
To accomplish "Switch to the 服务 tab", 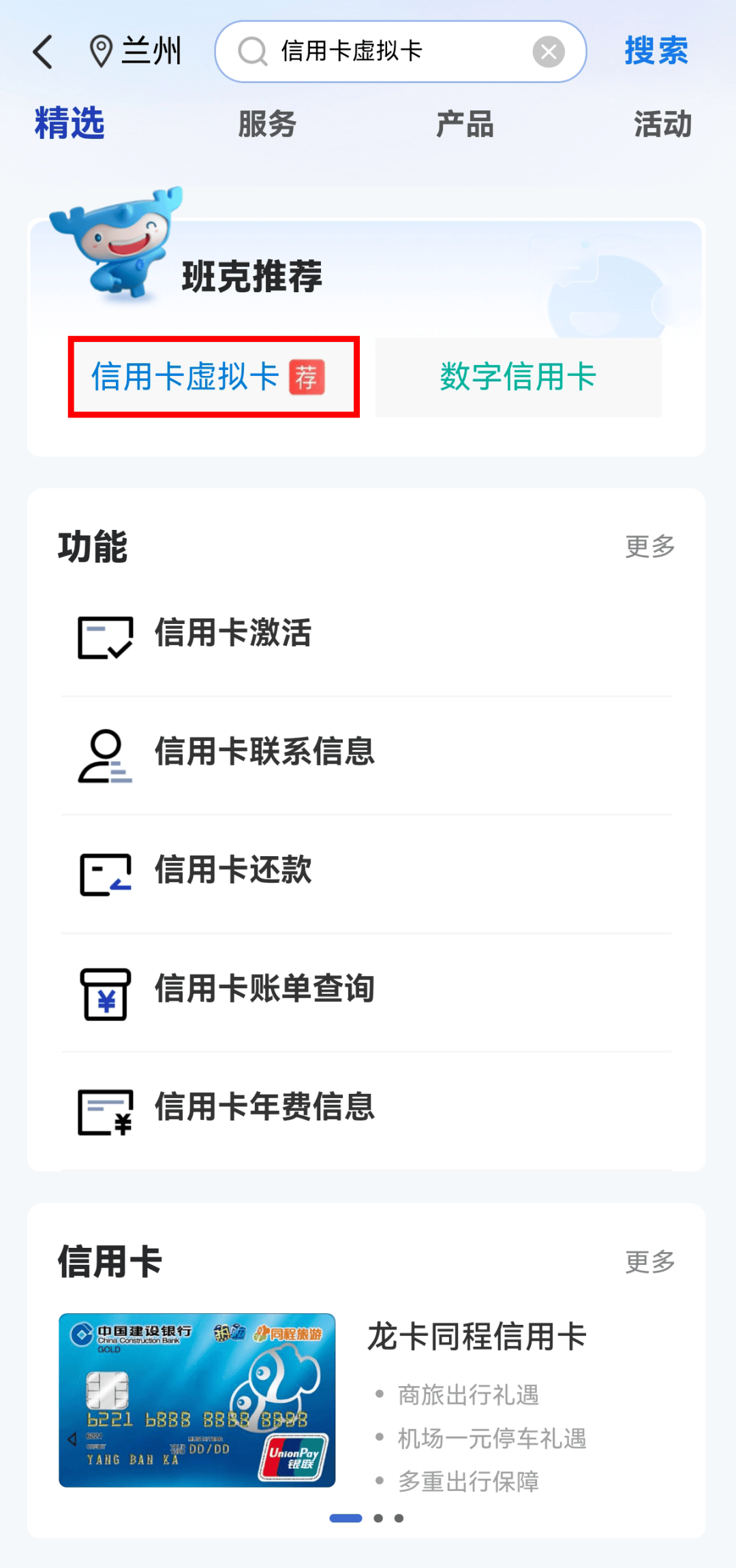I will pos(267,125).
